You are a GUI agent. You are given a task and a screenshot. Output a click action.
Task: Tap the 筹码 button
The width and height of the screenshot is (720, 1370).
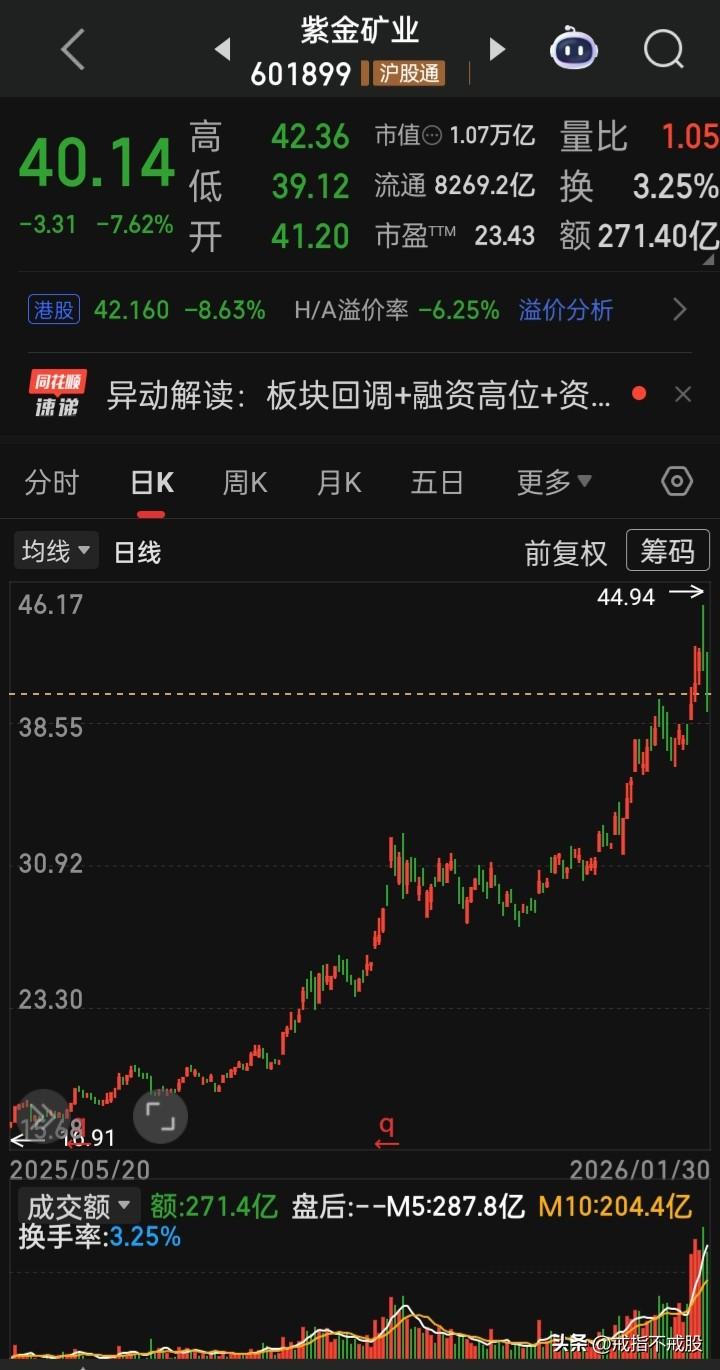[x=667, y=551]
